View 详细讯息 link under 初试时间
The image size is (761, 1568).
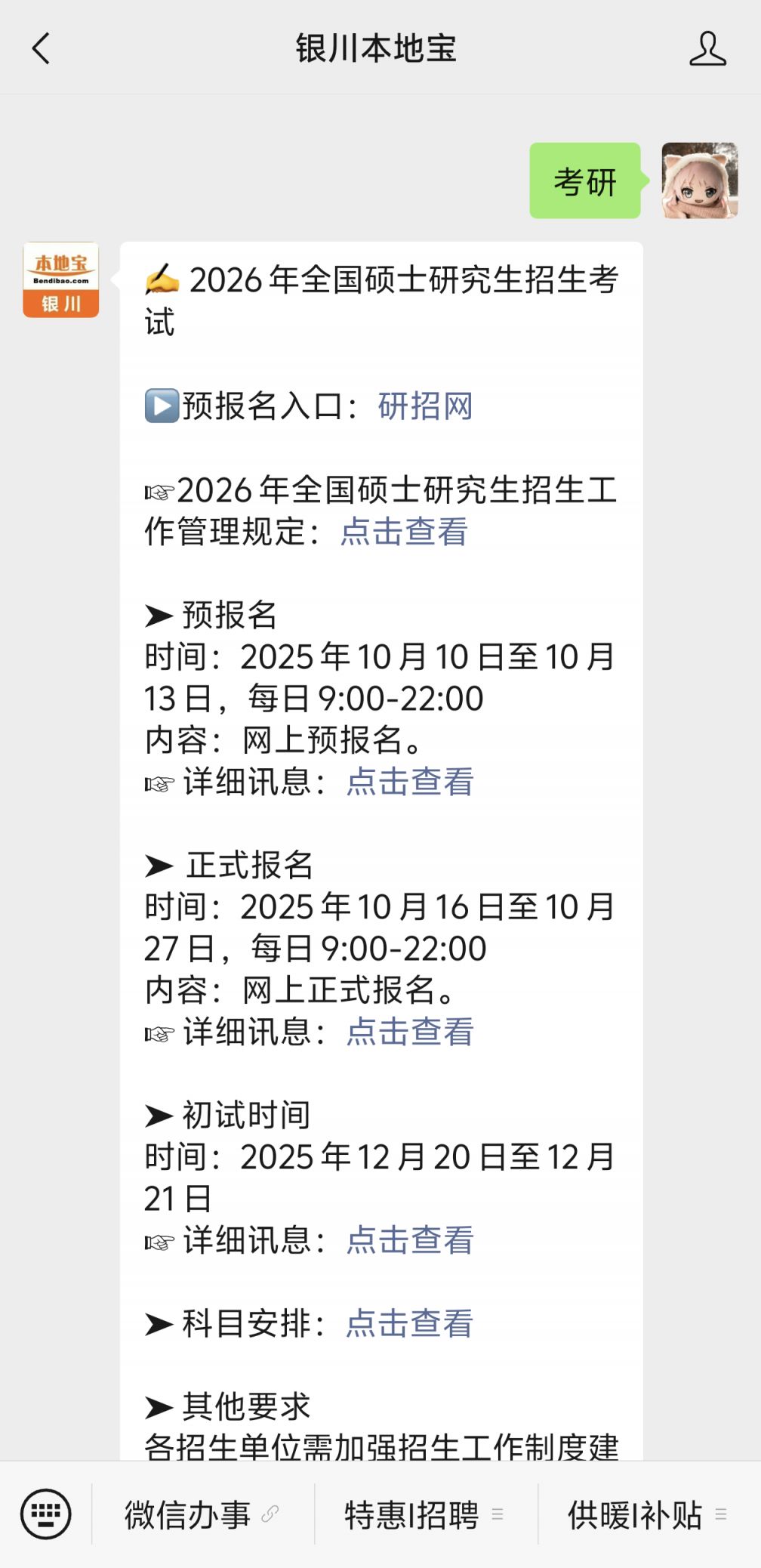410,1240
